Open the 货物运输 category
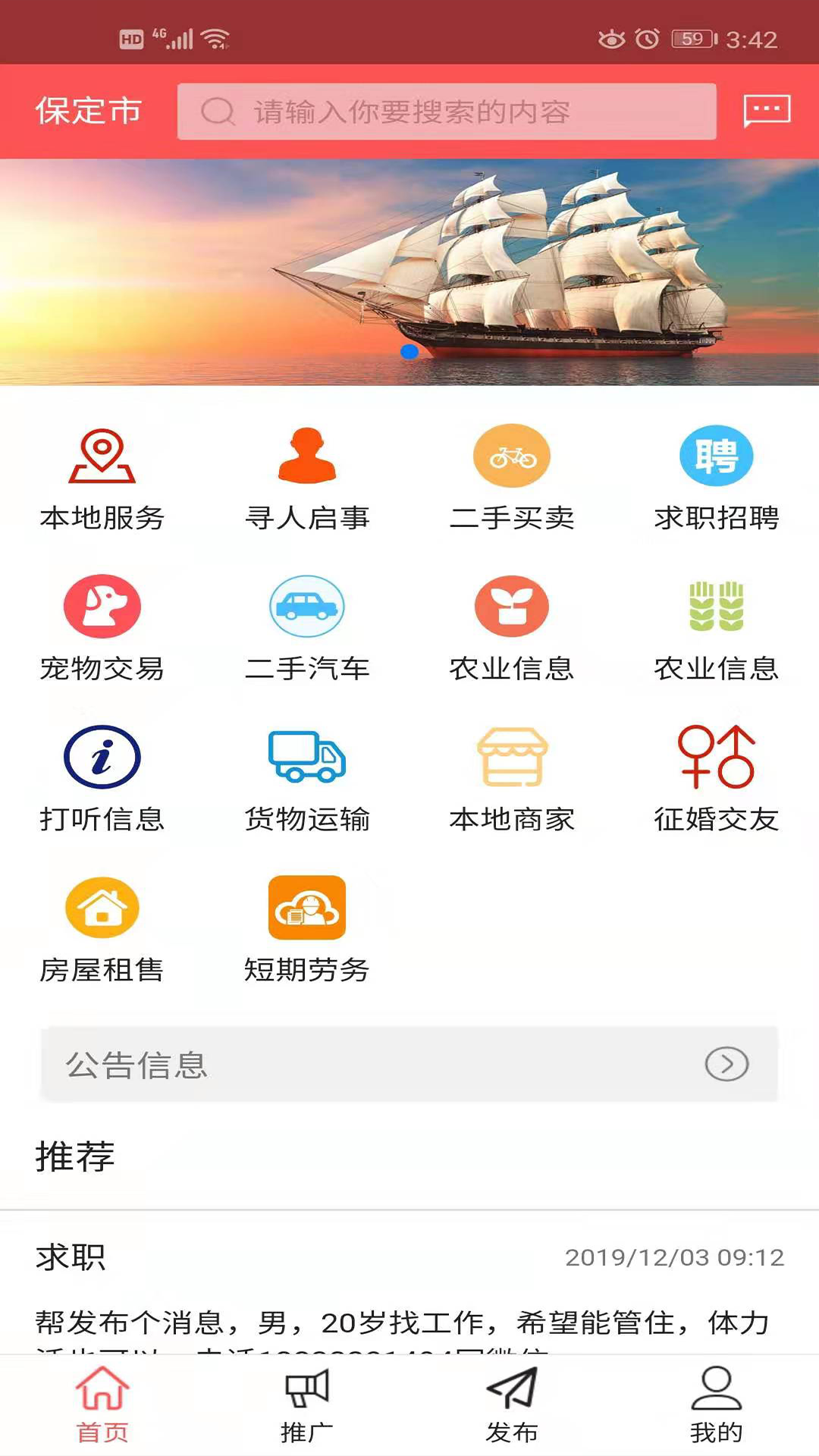Image resolution: width=819 pixels, height=1456 pixels. [x=307, y=779]
